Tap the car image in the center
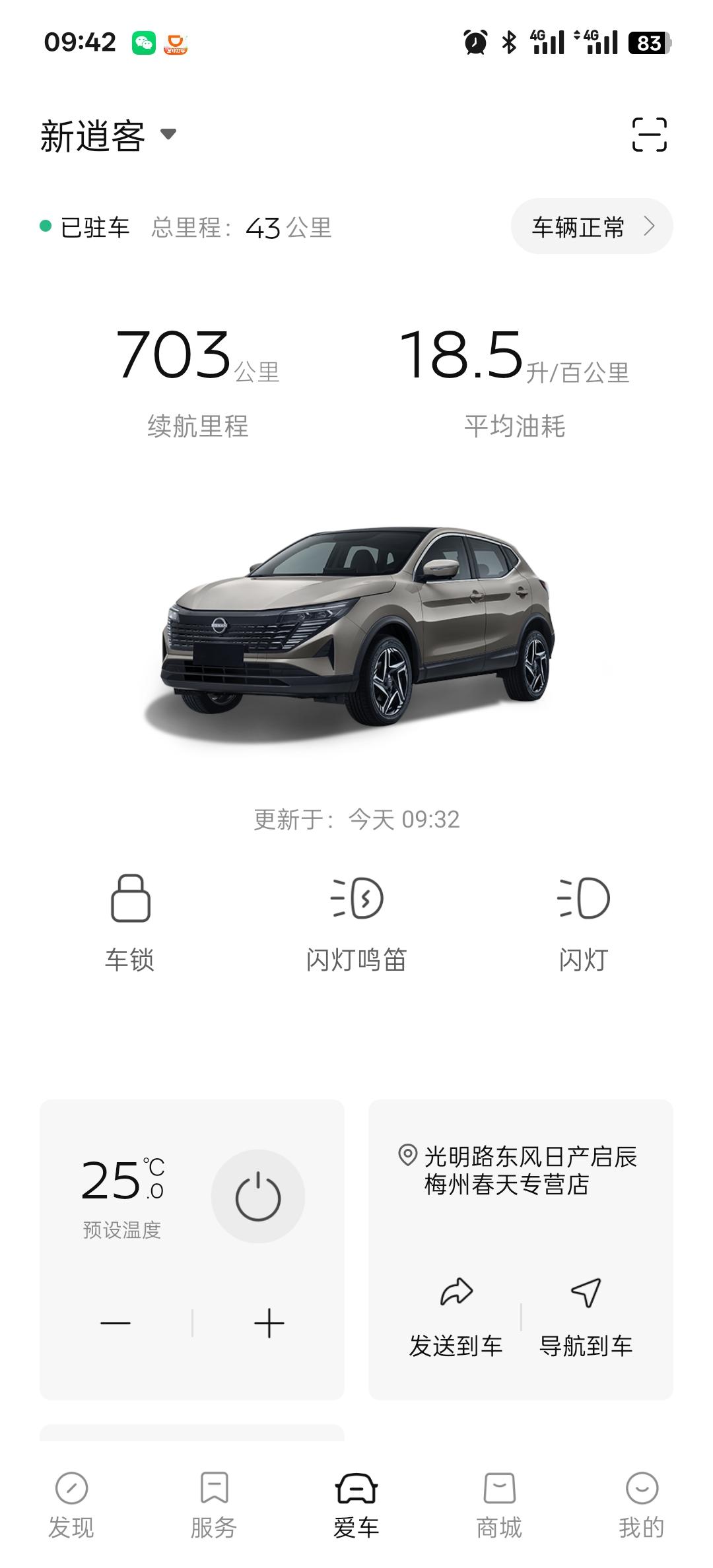713x1568 pixels. coord(356,627)
